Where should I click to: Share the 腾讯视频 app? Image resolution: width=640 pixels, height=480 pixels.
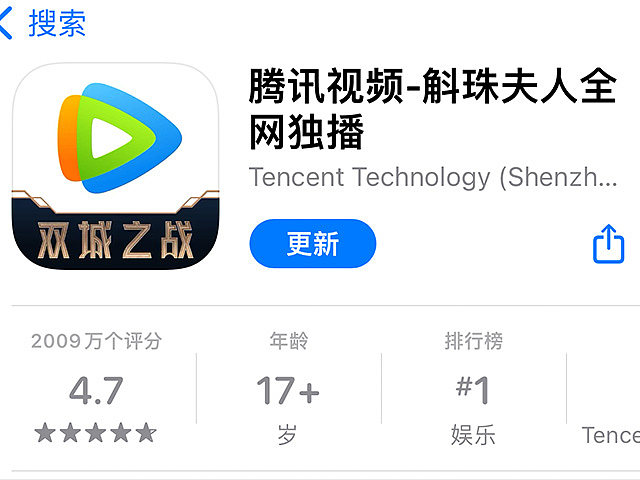(x=608, y=244)
